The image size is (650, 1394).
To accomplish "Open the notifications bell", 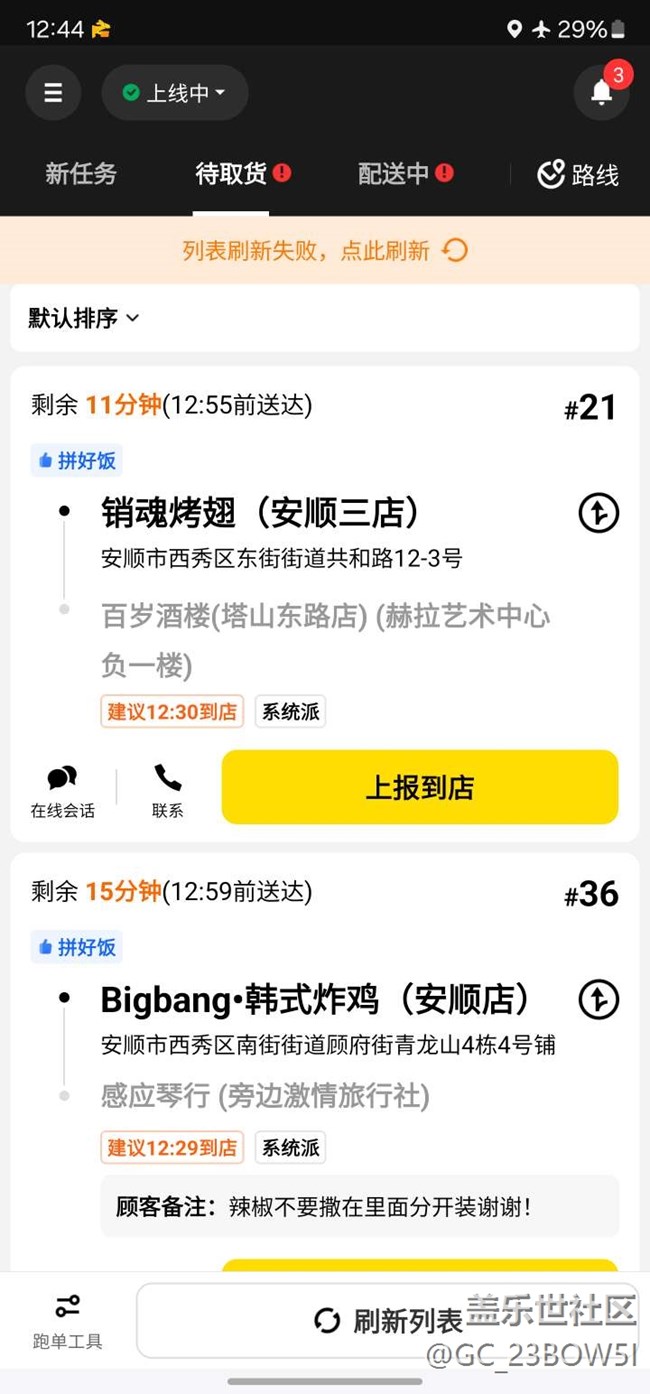I will [601, 93].
